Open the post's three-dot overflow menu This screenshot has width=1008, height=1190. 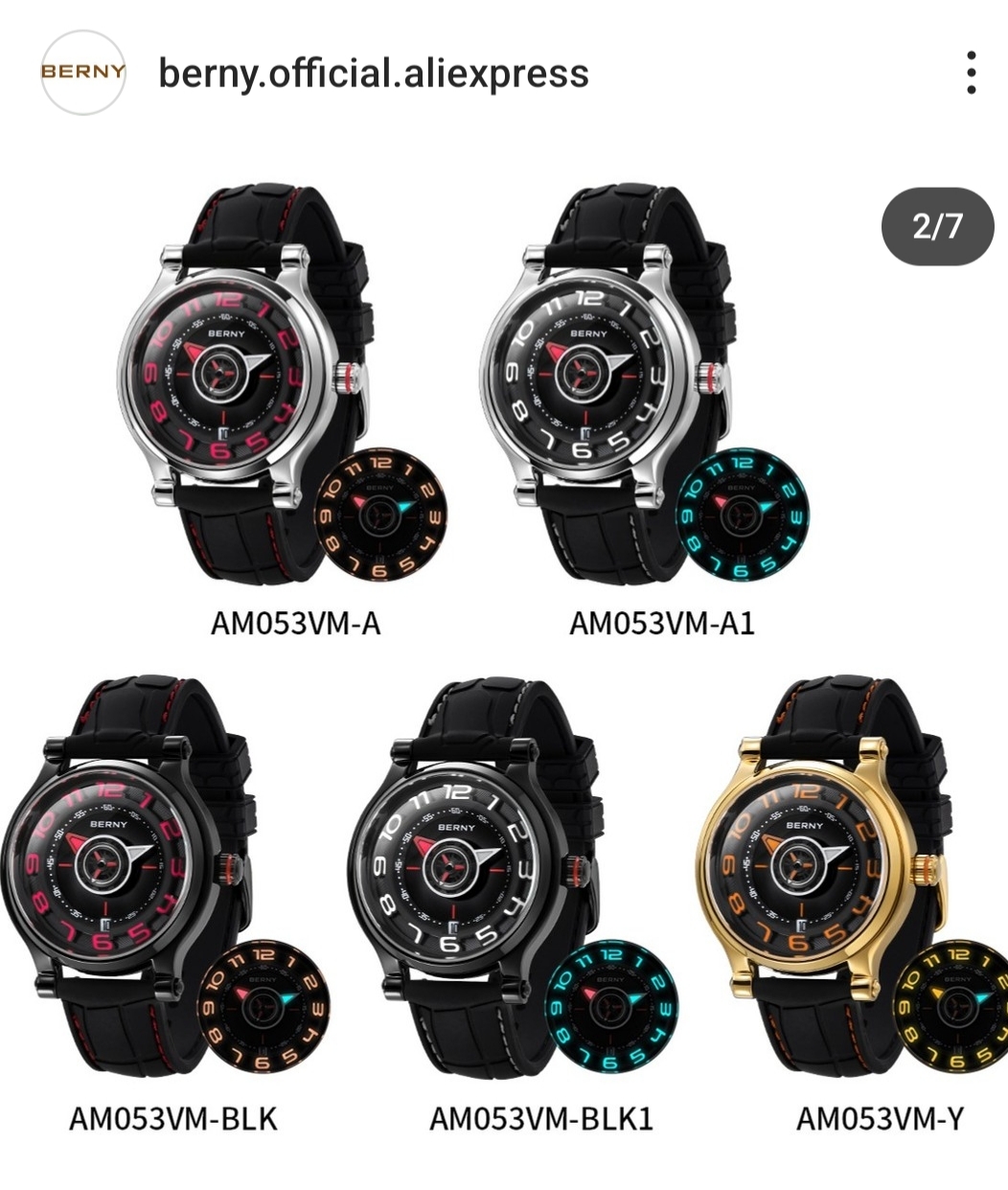(x=971, y=73)
